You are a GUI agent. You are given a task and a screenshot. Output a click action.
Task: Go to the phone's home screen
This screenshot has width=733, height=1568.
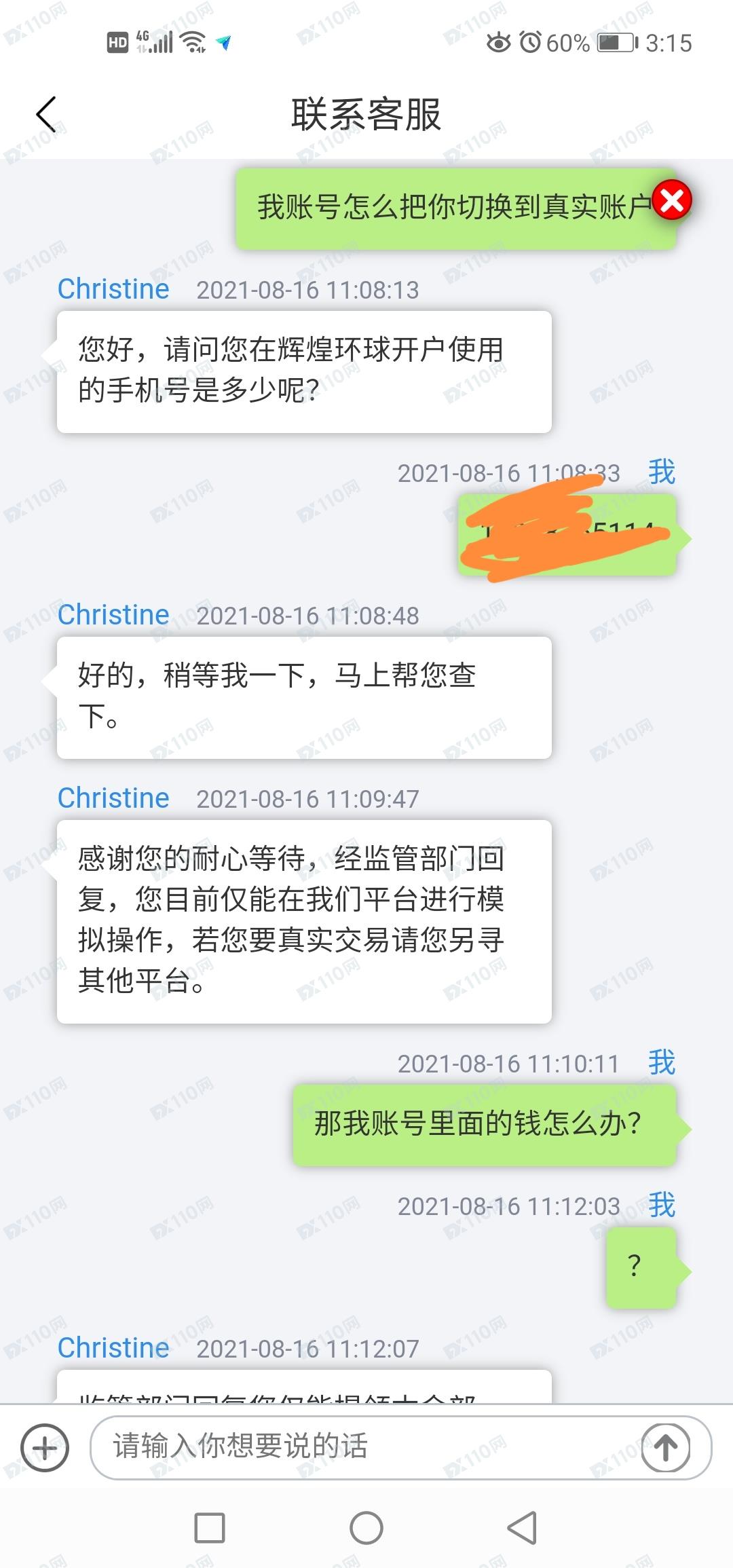pyautogui.click(x=366, y=1528)
